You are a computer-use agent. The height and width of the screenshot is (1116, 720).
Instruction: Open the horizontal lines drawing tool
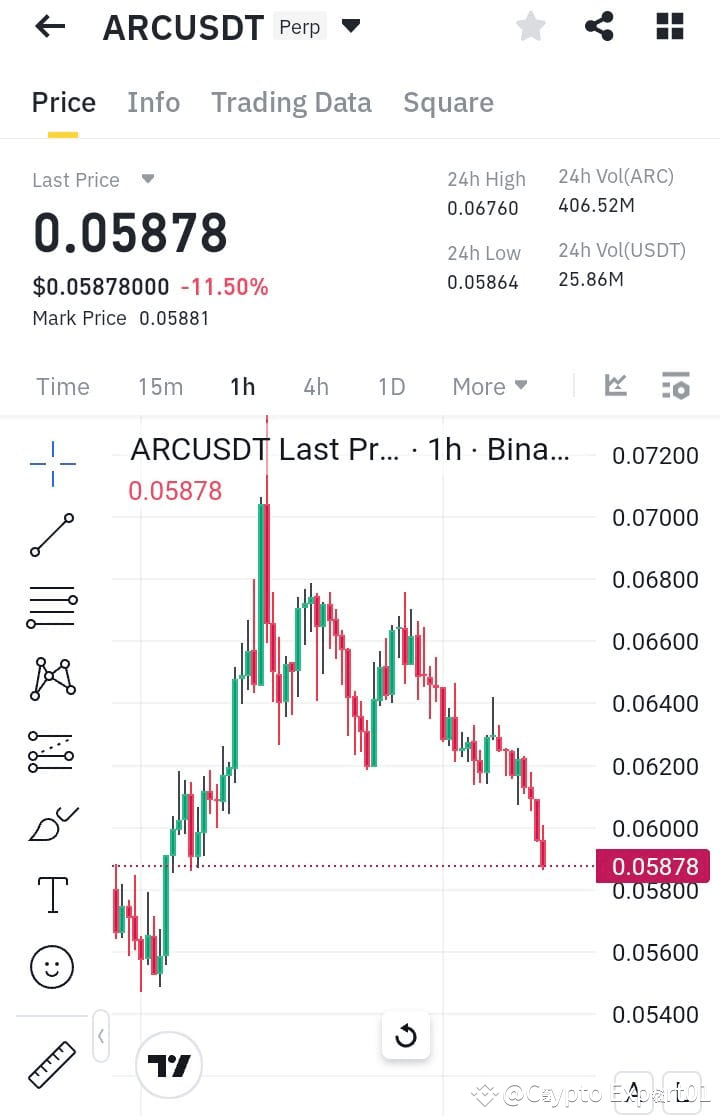point(52,607)
